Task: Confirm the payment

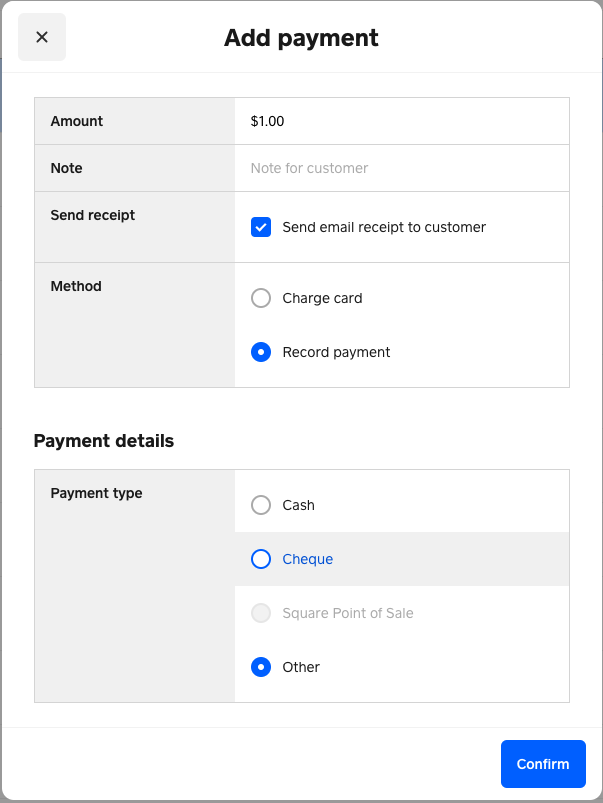Action: pos(542,764)
